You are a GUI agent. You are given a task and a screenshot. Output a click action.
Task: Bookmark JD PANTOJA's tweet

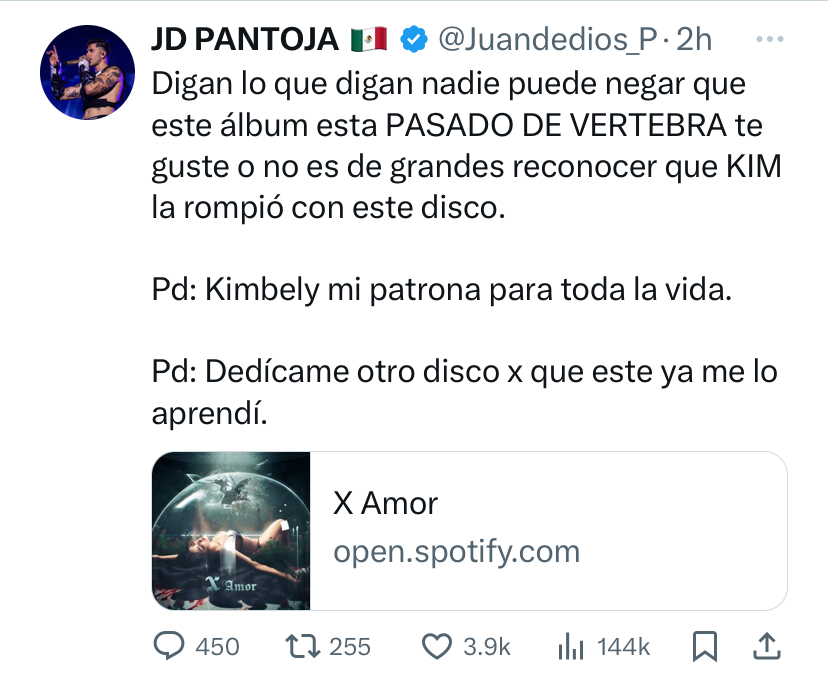(x=705, y=647)
